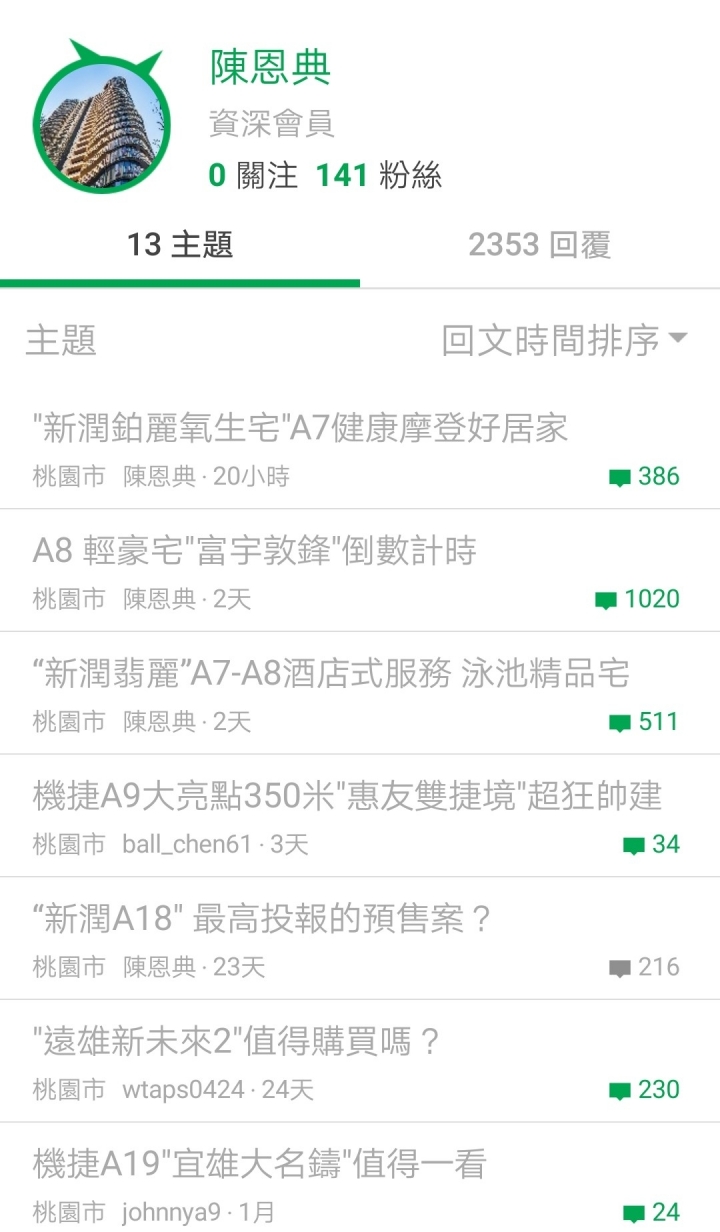720x1232 pixels.
Task: View the 141 粉絲 followers list
Action: click(379, 176)
